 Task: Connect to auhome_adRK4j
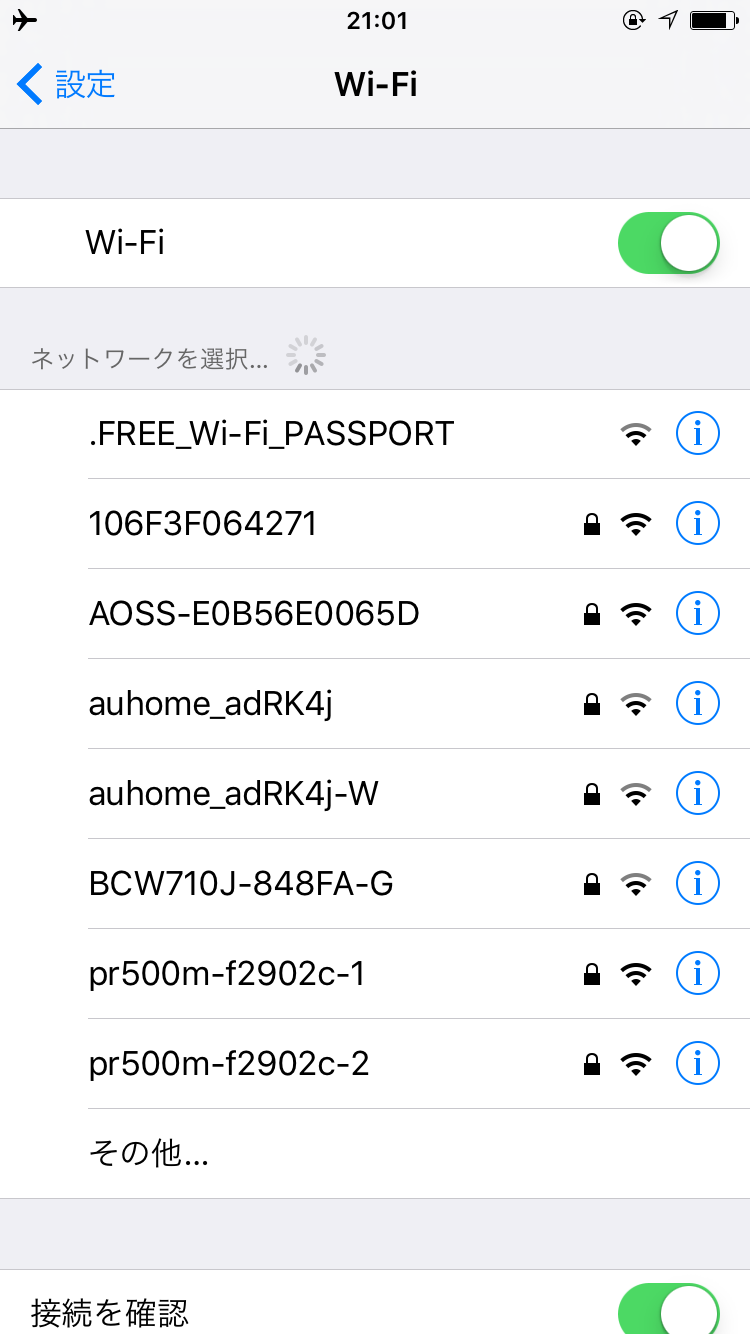coord(211,704)
